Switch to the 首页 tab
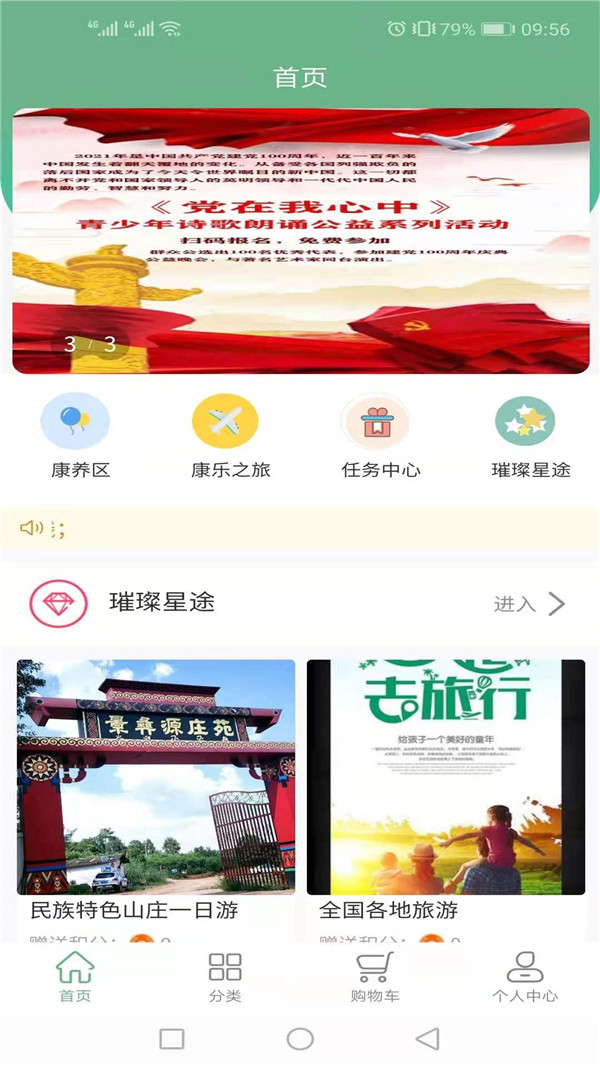The image size is (600, 1066). [x=75, y=976]
